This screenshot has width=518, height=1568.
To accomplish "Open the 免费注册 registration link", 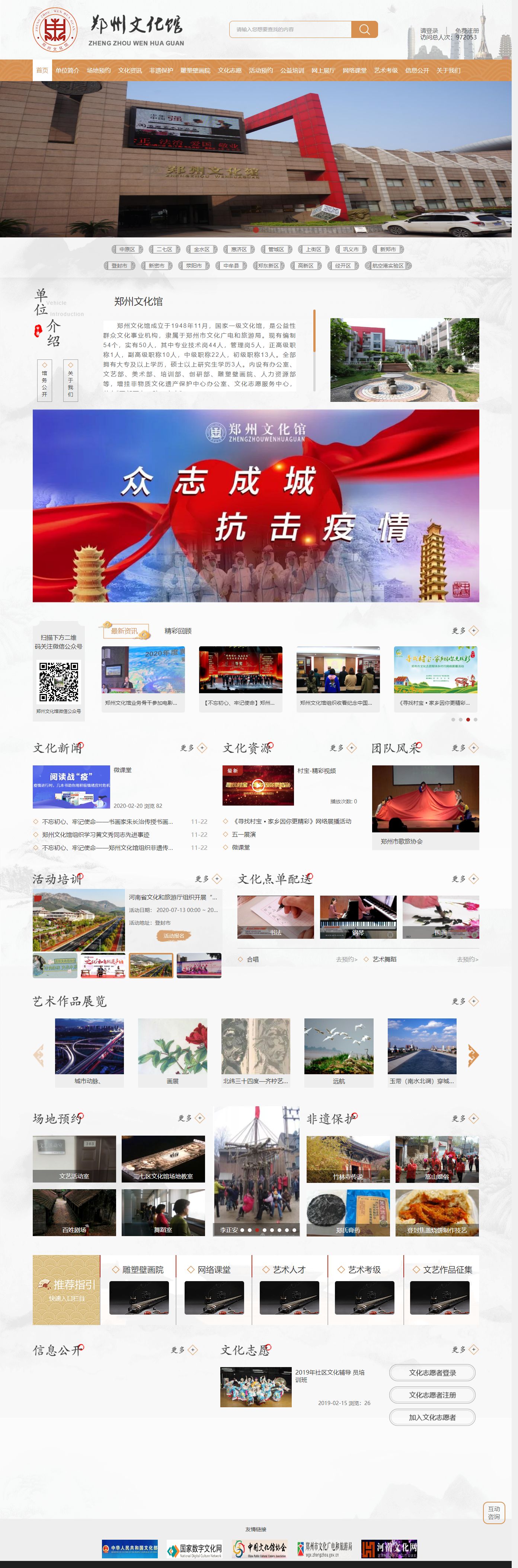I will pyautogui.click(x=466, y=31).
